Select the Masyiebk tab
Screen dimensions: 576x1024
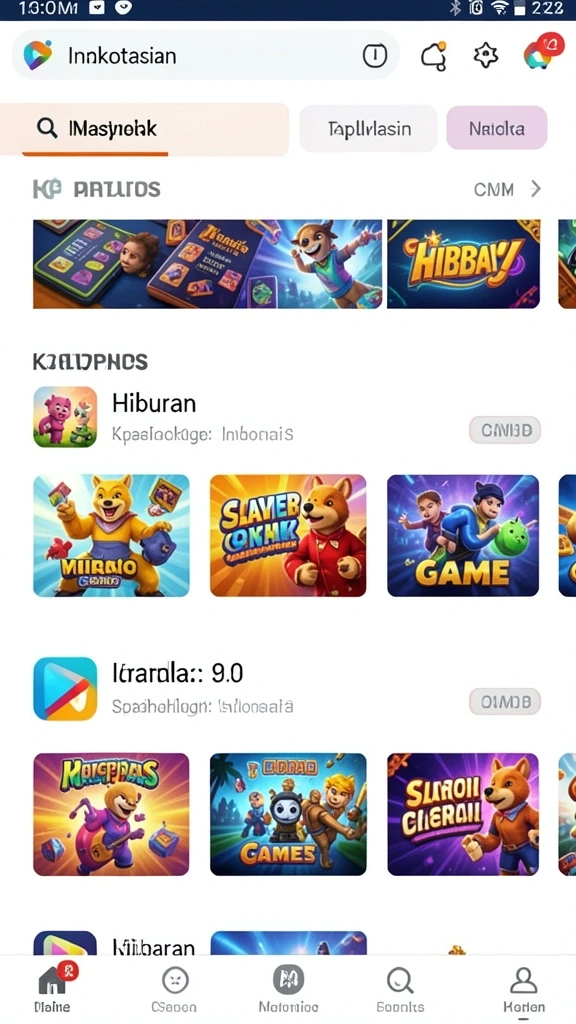coord(144,129)
